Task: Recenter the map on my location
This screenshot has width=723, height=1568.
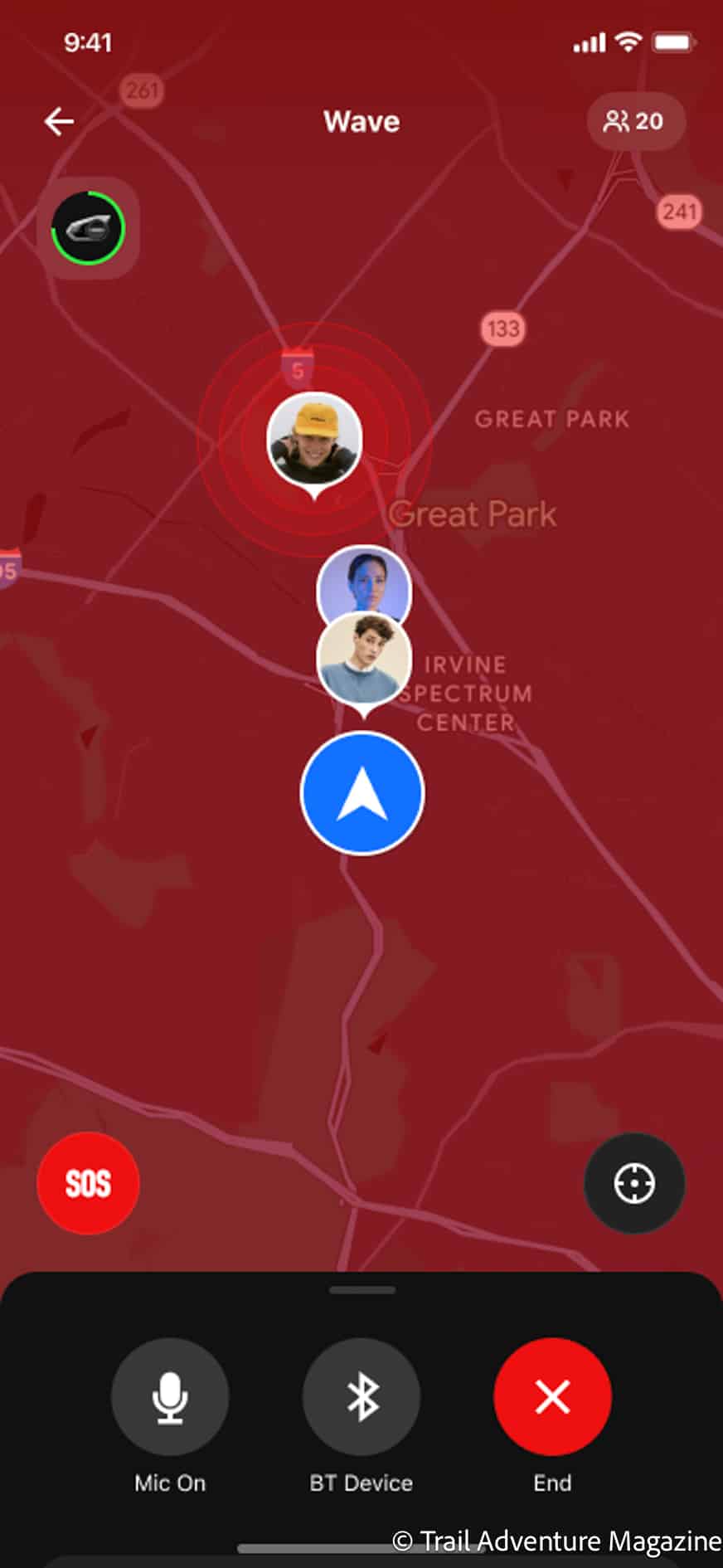Action: coord(634,1183)
